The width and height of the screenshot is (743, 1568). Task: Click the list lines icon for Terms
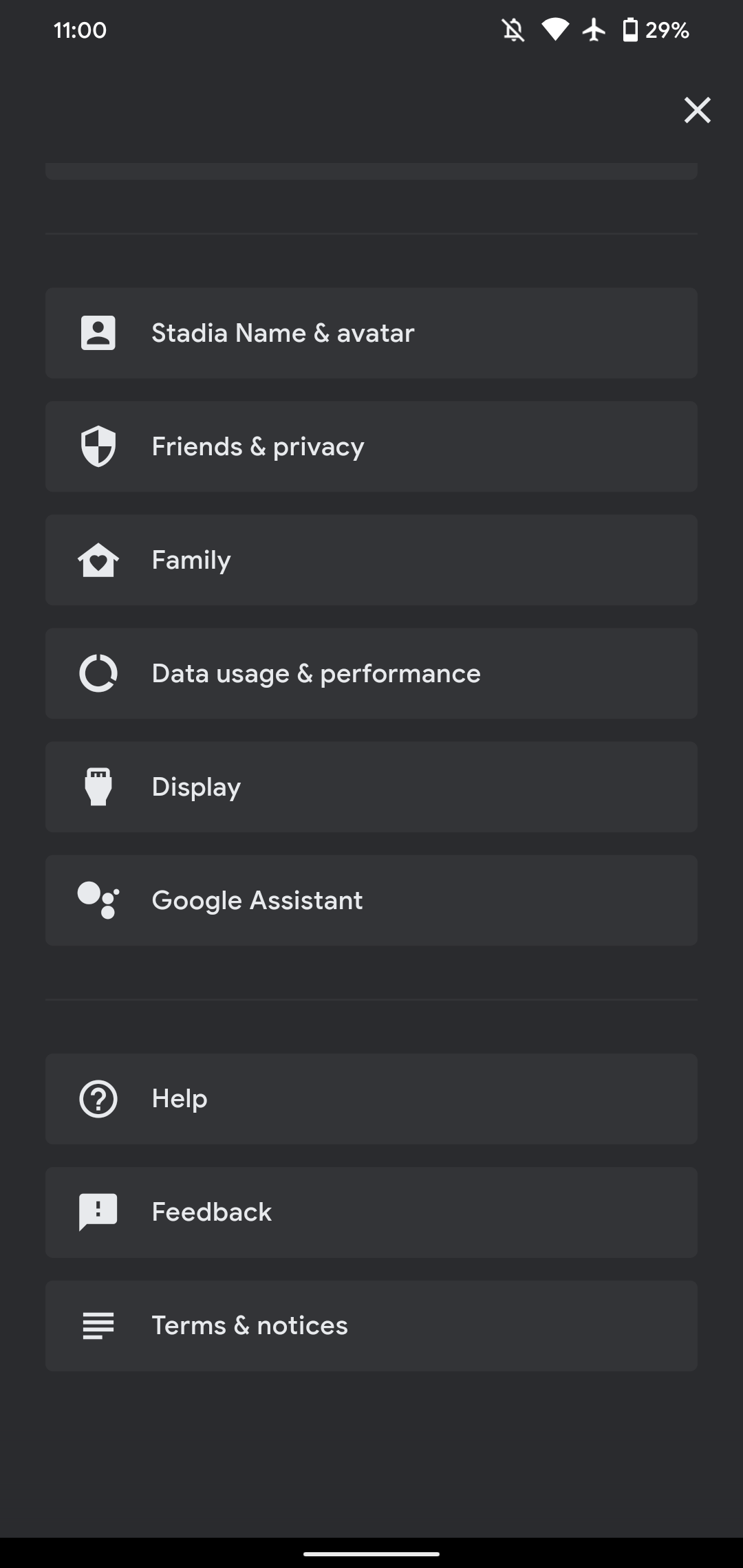coord(99,1325)
